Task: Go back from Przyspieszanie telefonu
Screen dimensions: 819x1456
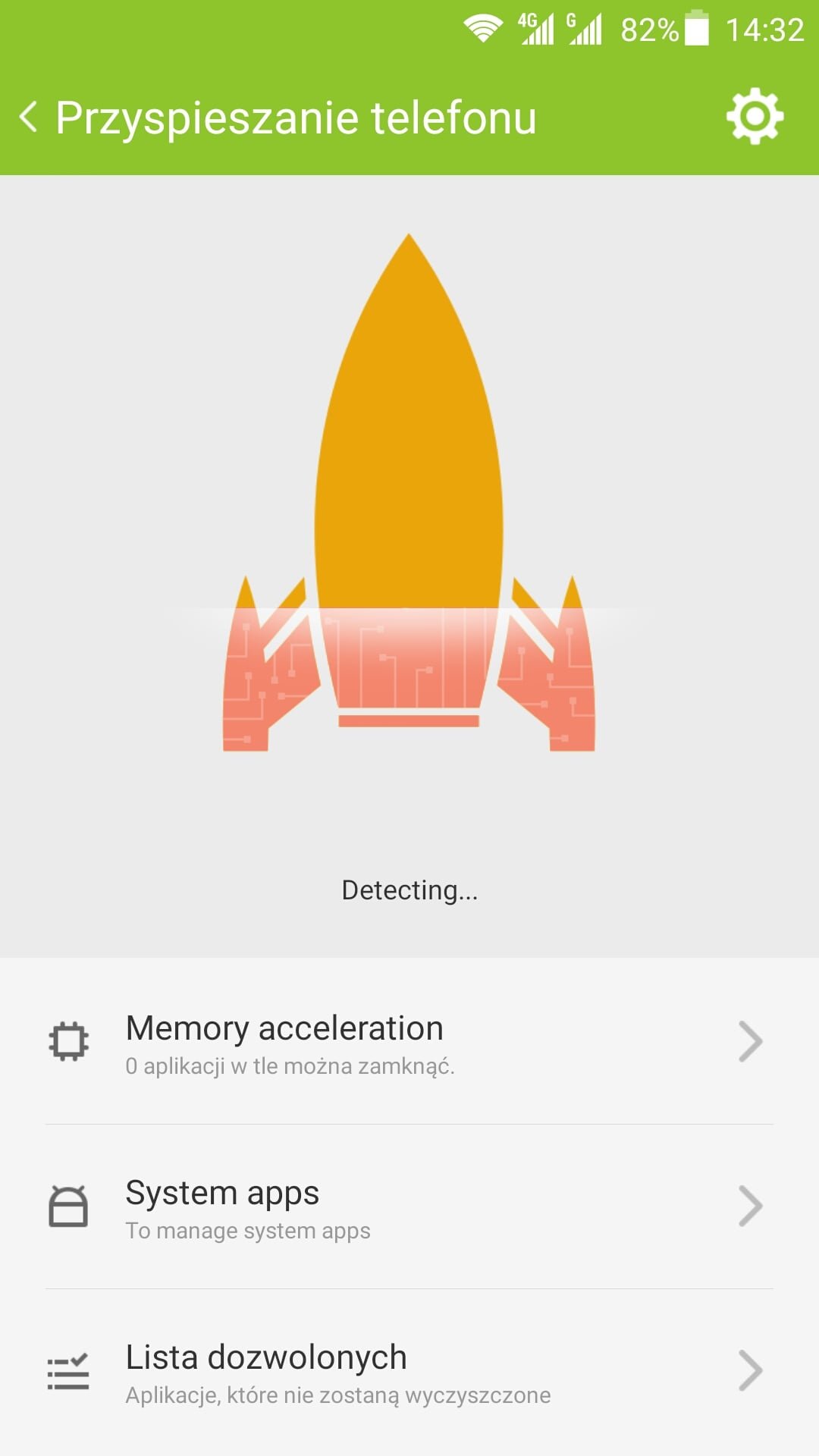Action: coord(29,118)
